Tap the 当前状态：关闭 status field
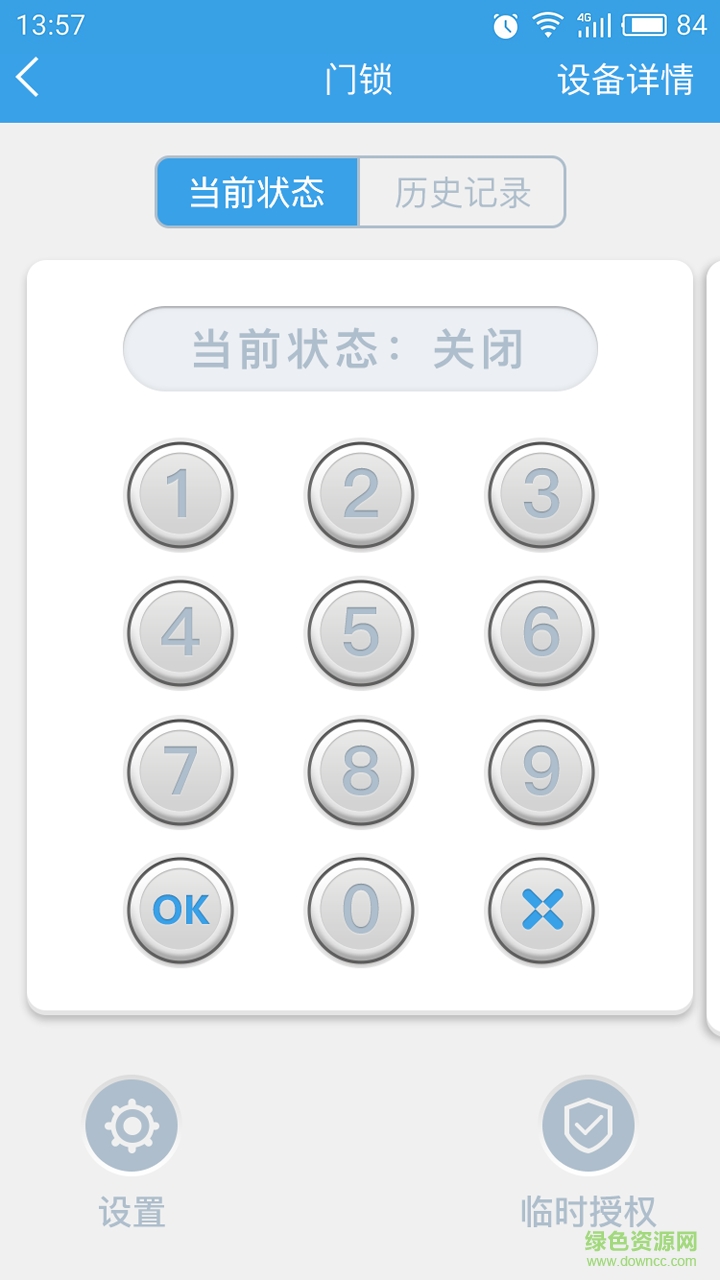The image size is (720, 1280). point(360,348)
